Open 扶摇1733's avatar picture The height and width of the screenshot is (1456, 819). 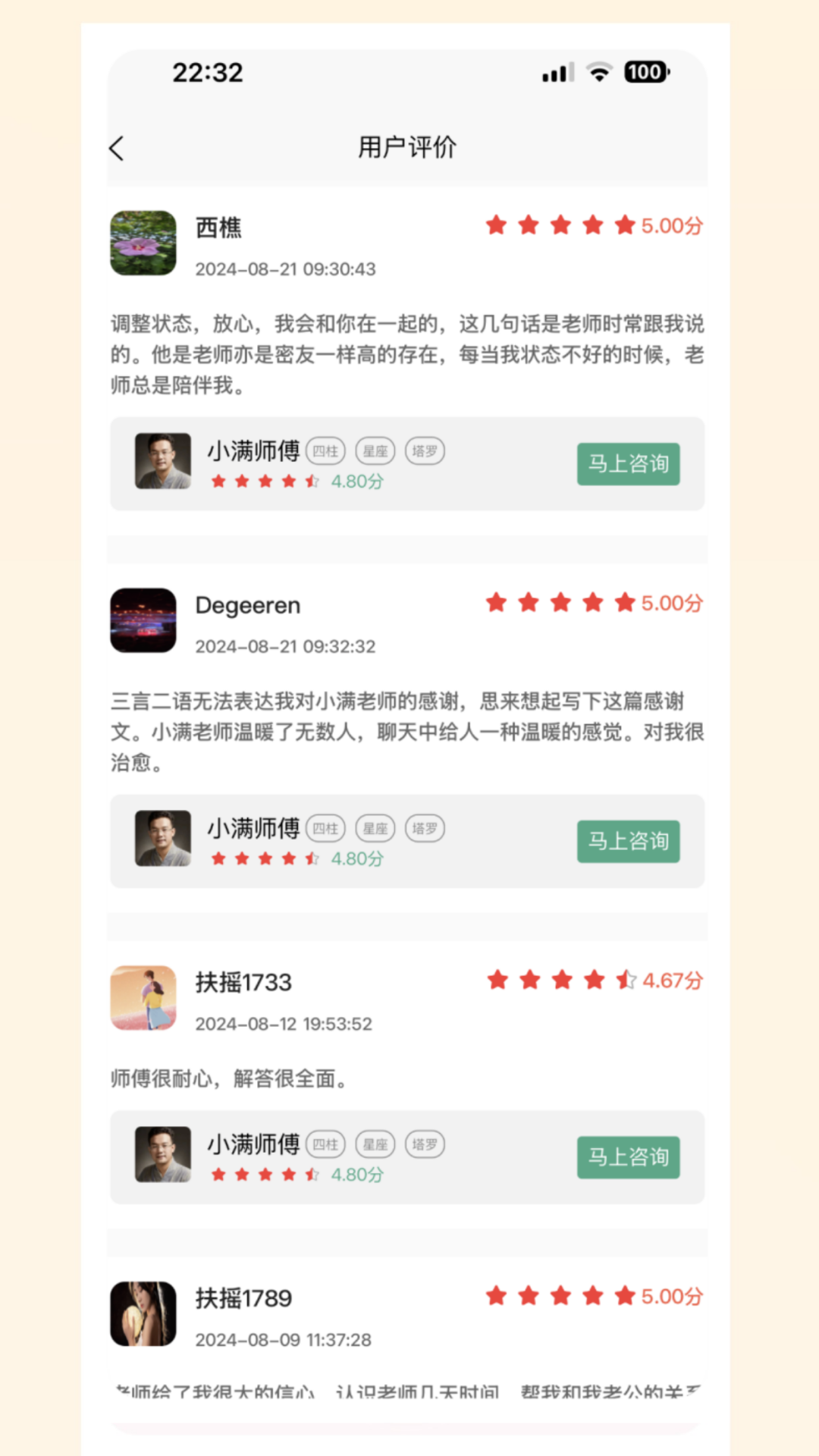point(143,997)
